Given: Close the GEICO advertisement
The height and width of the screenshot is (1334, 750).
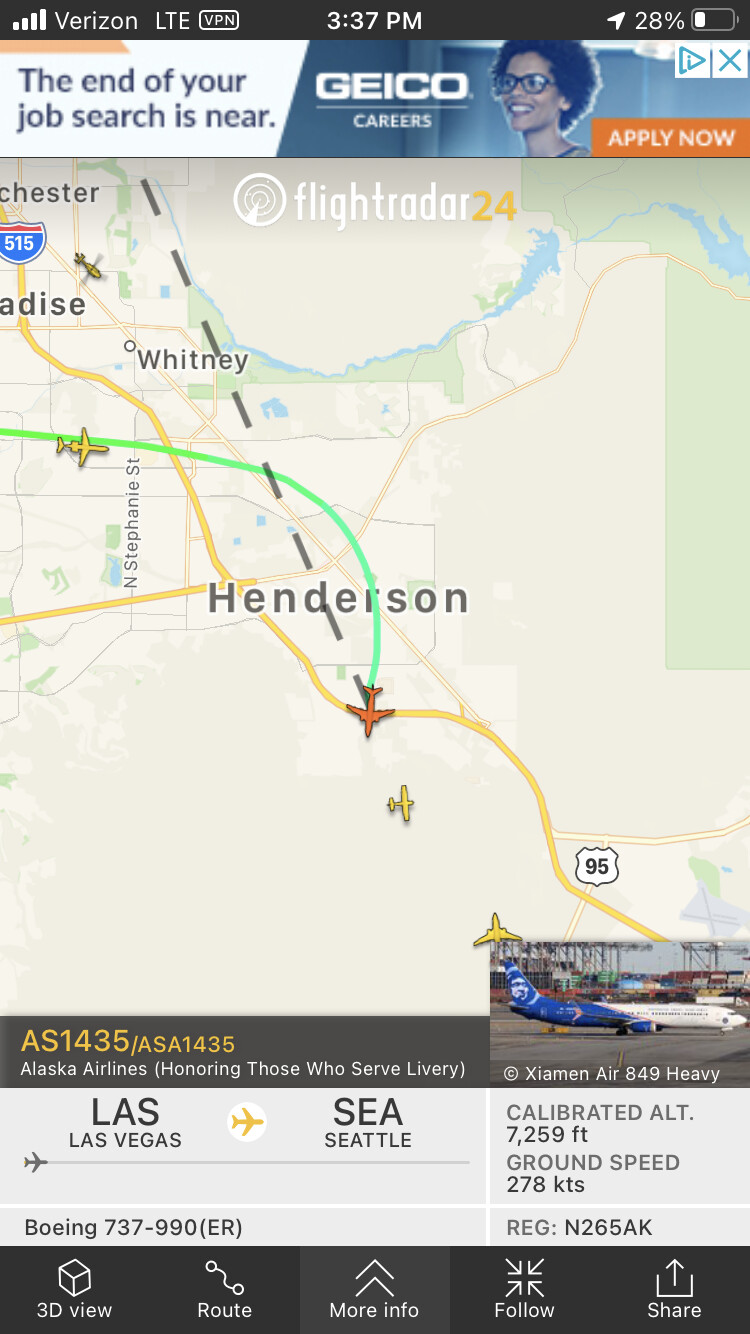Looking at the screenshot, I should click(730, 62).
